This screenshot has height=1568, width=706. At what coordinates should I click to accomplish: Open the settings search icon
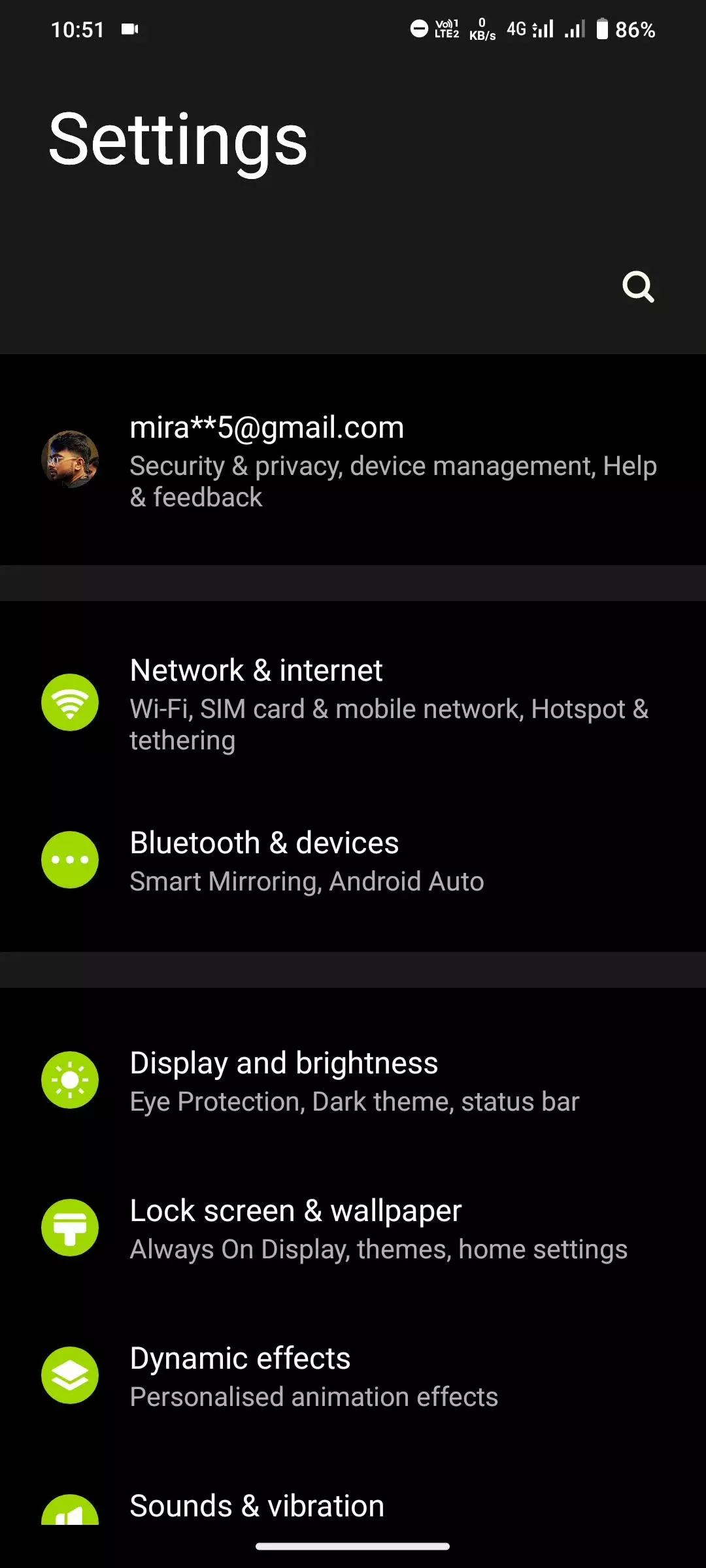point(638,287)
